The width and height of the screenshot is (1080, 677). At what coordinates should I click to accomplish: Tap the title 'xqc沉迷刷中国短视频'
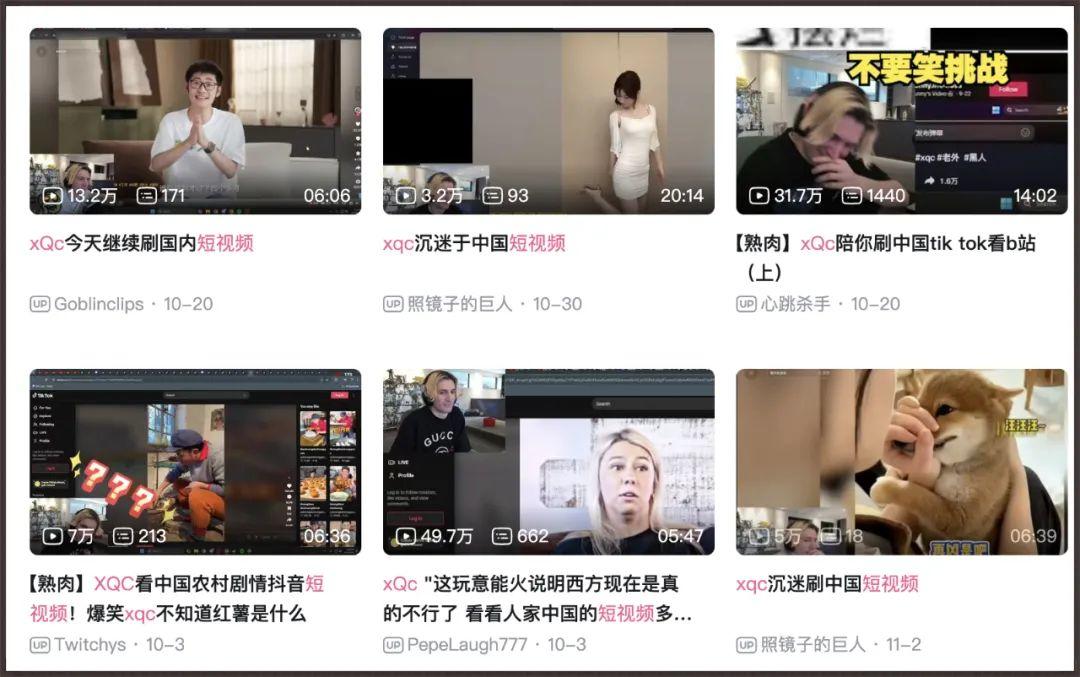826,584
